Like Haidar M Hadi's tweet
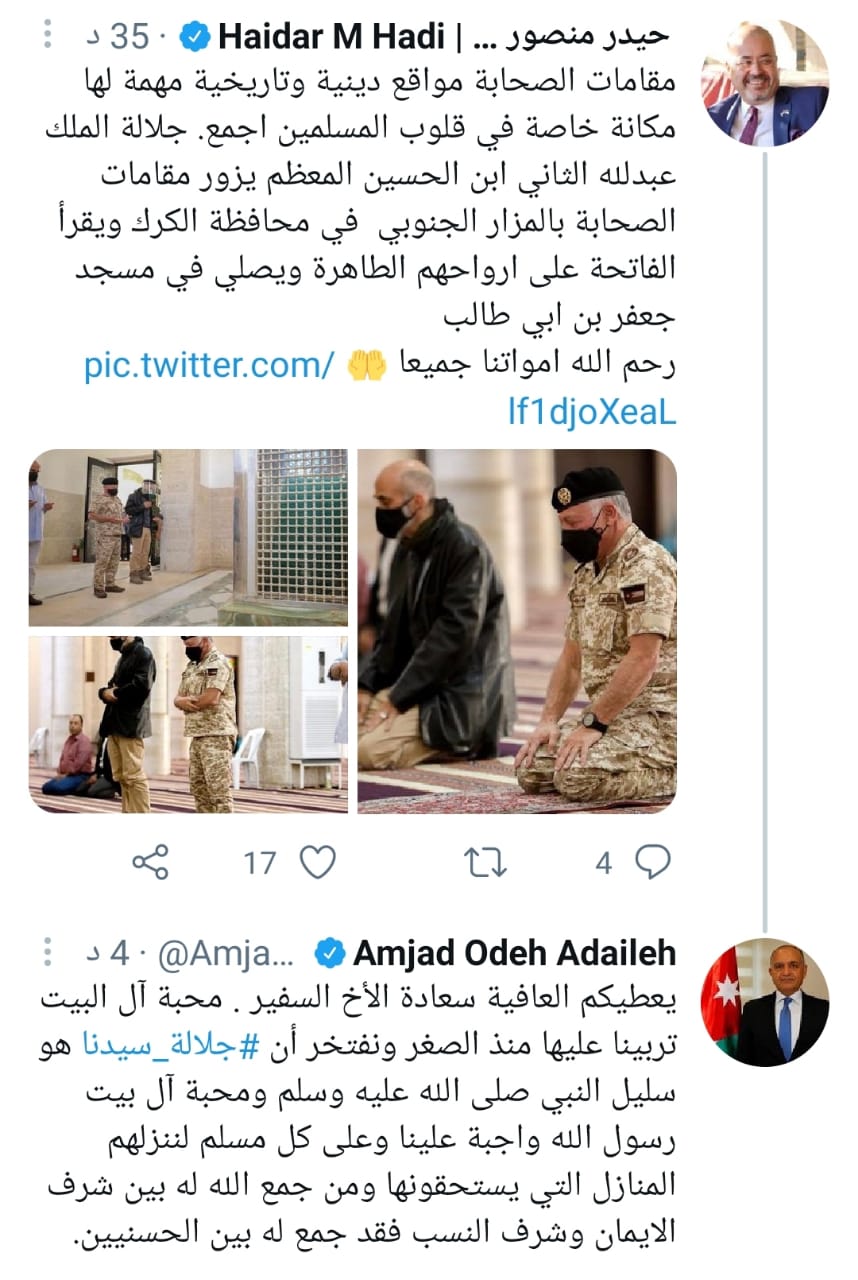Image resolution: width=858 pixels, height=1280 pixels. pyautogui.click(x=317, y=862)
